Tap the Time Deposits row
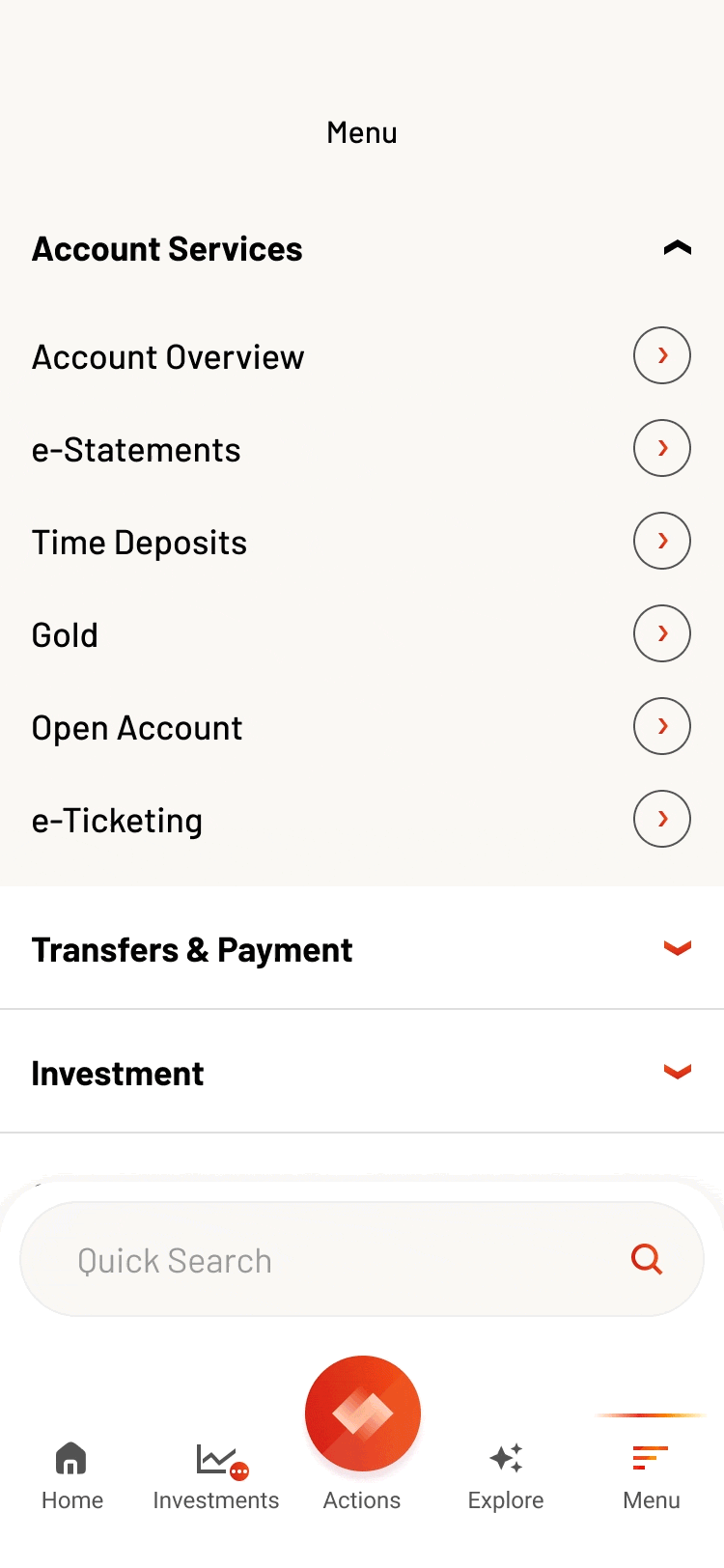Image resolution: width=724 pixels, height=1568 pixels. click(139, 542)
